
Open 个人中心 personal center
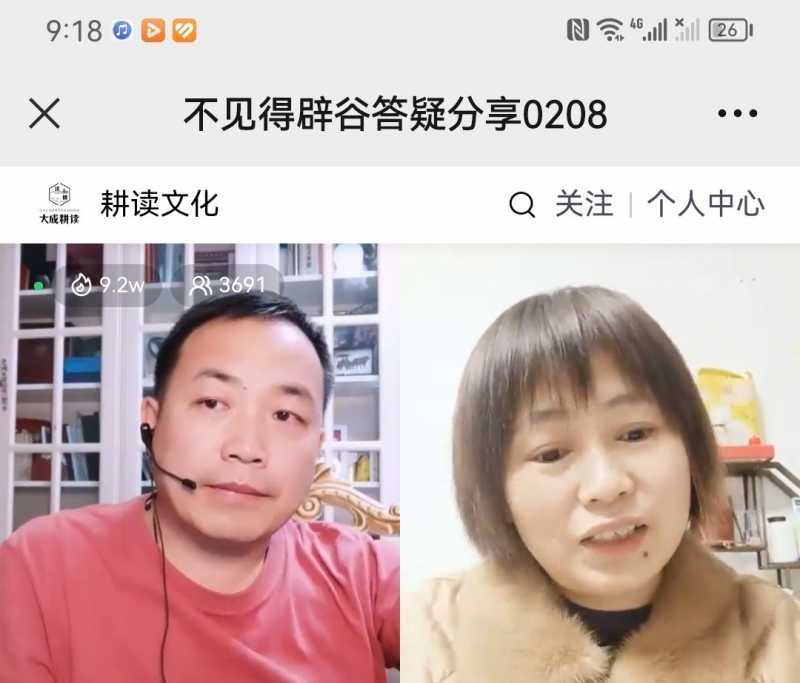tap(705, 204)
